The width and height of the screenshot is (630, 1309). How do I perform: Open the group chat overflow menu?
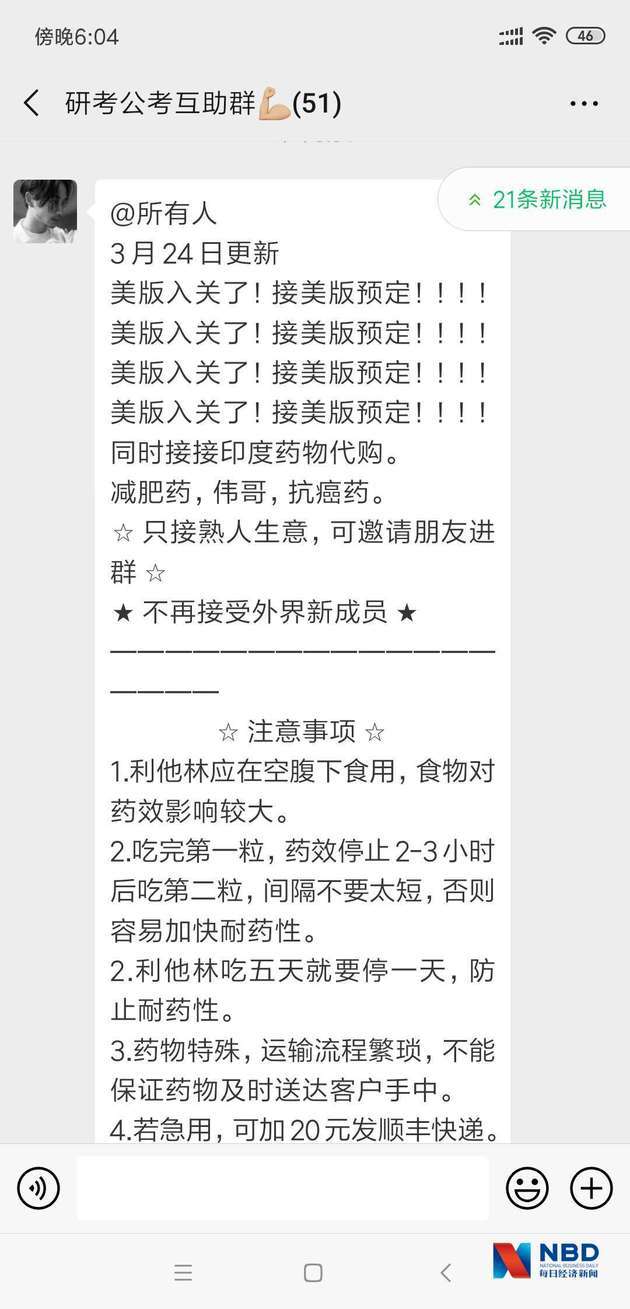pyautogui.click(x=583, y=103)
